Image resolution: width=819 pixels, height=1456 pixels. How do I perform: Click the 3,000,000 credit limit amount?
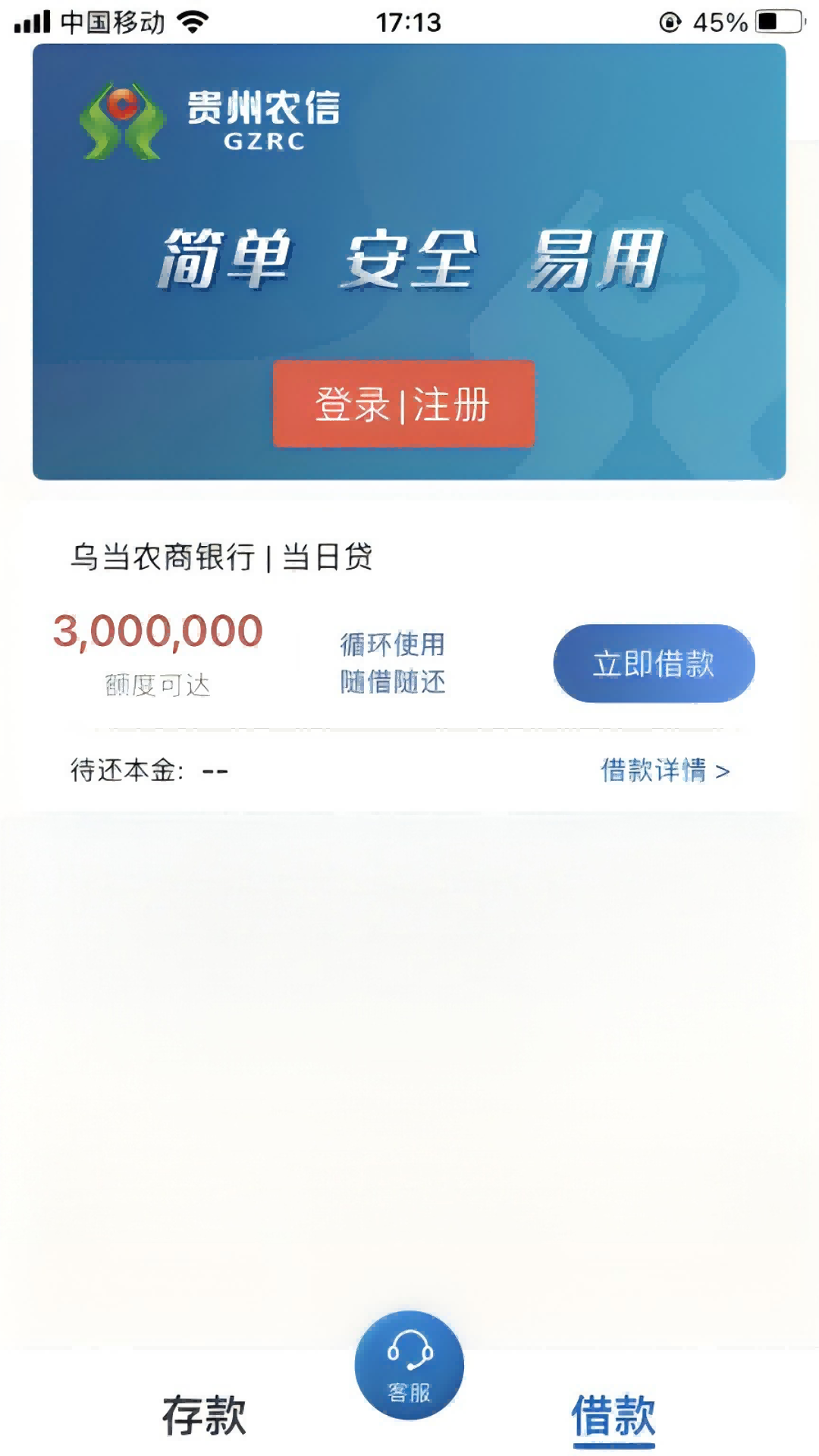158,631
